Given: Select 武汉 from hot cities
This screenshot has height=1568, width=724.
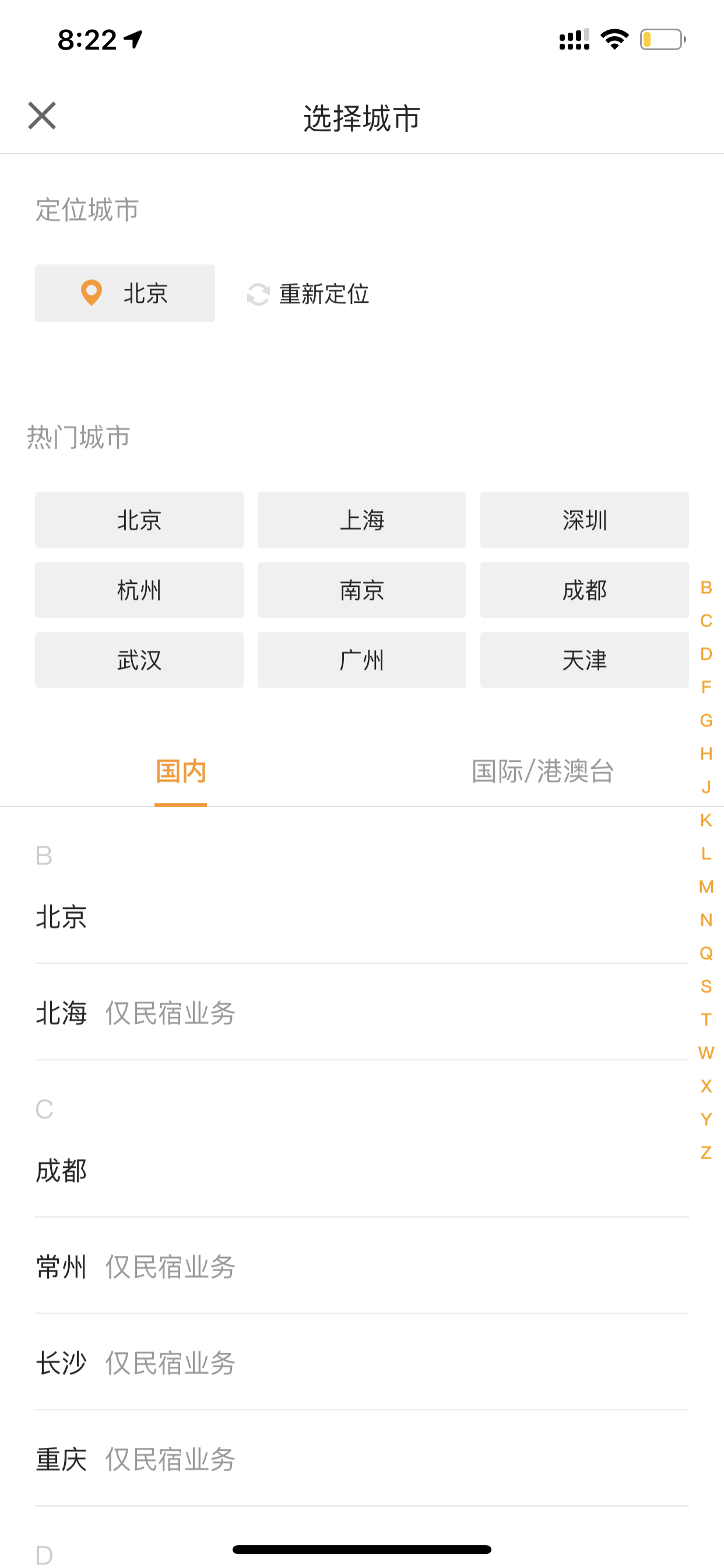Looking at the screenshot, I should pyautogui.click(x=139, y=660).
